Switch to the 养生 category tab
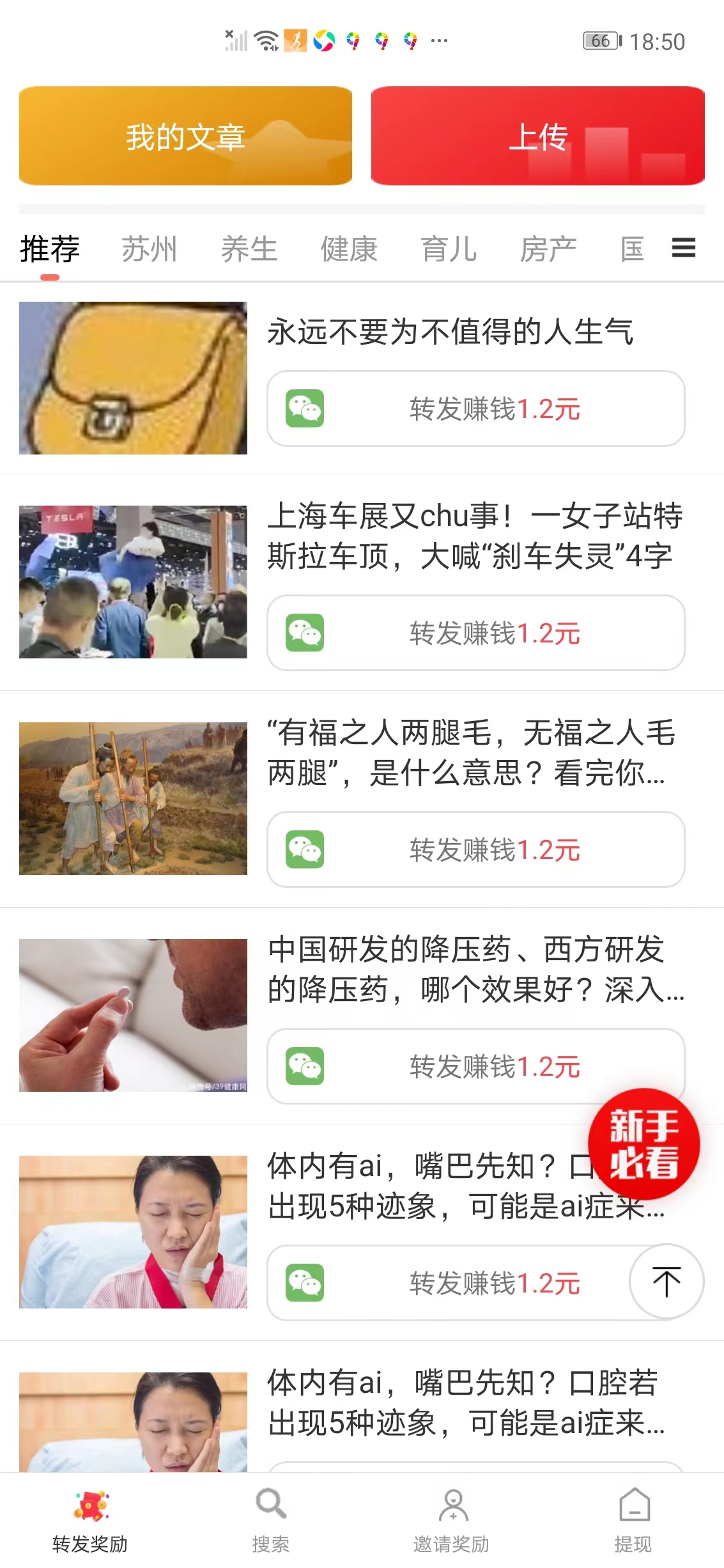 (x=249, y=249)
